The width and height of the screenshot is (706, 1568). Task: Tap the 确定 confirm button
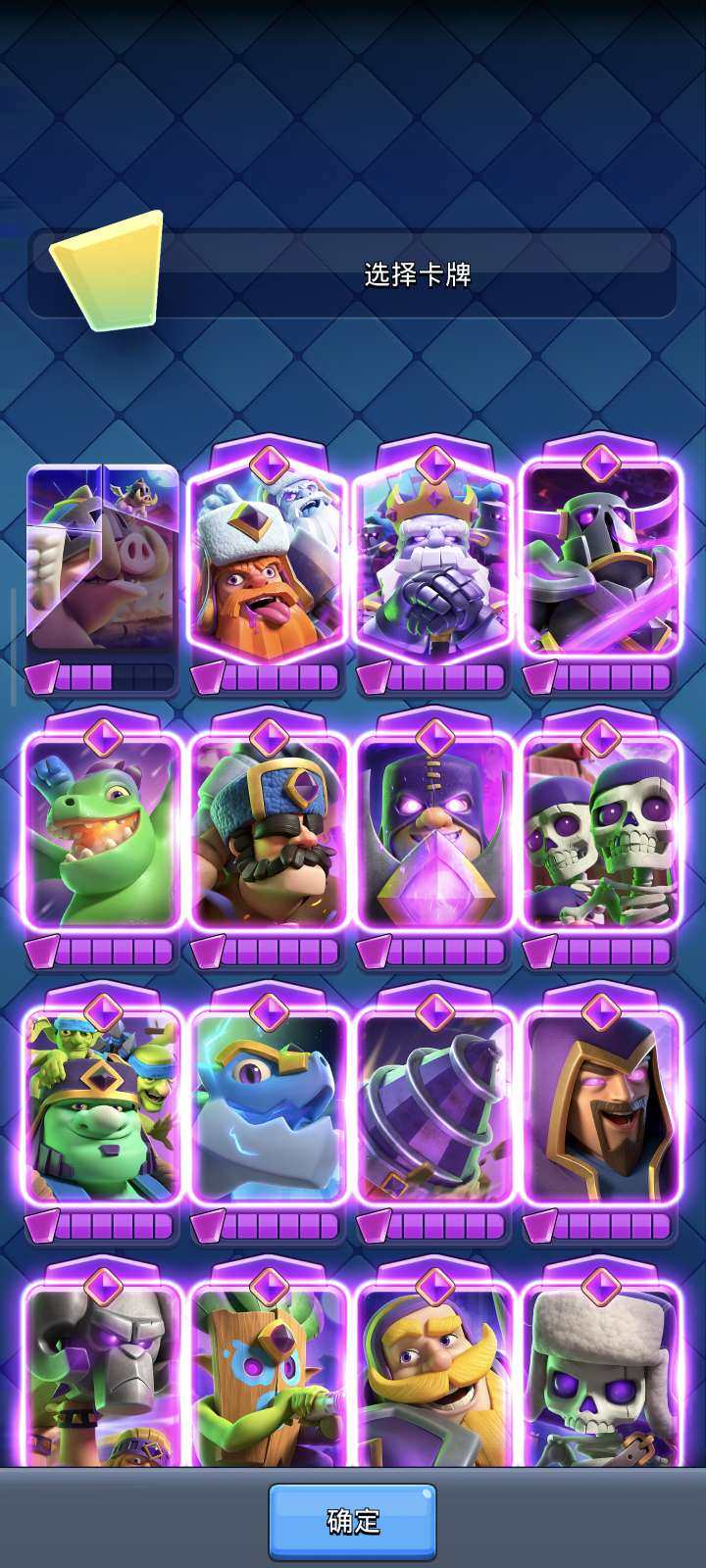tap(352, 1521)
